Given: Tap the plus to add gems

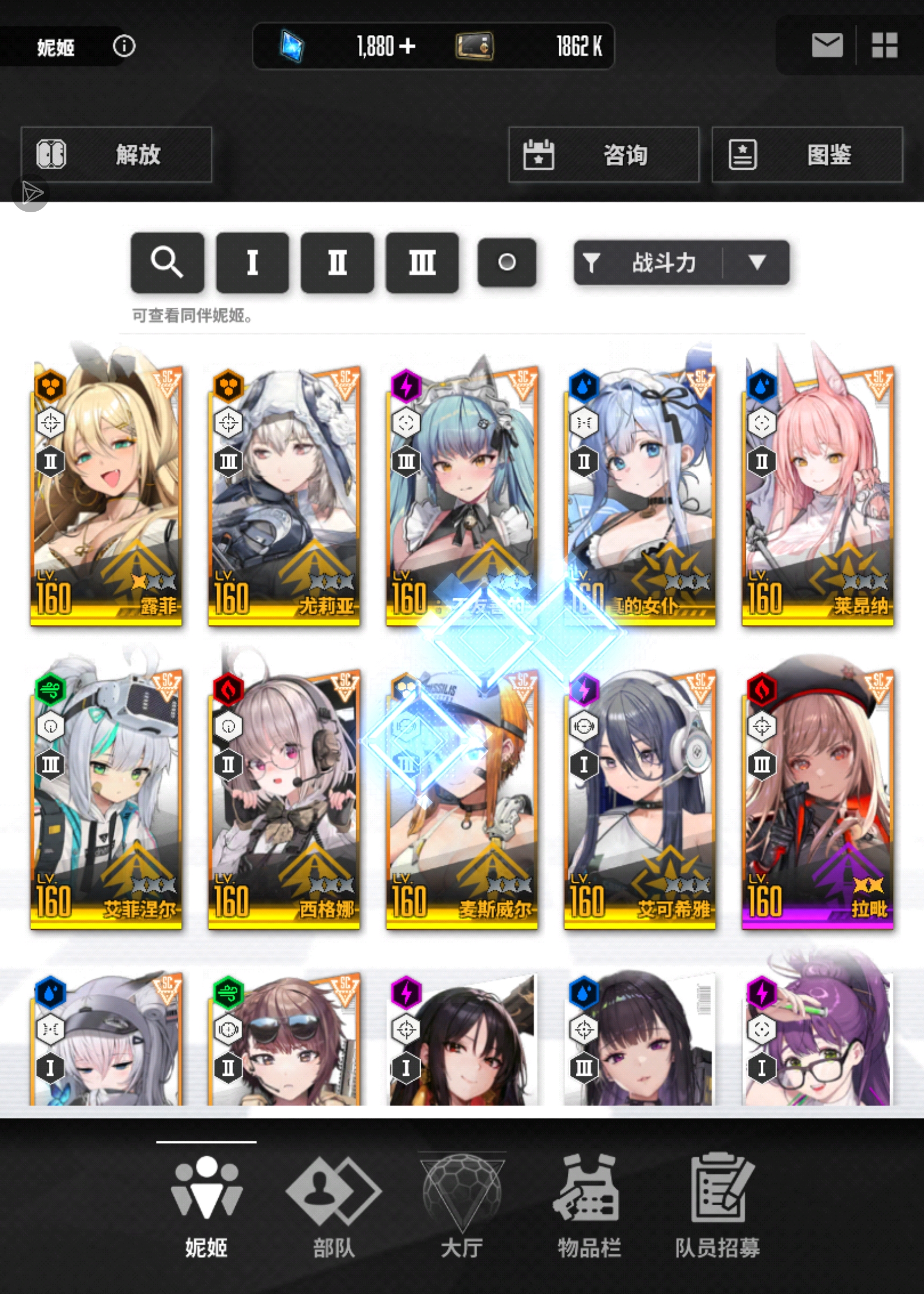Looking at the screenshot, I should (x=407, y=46).
